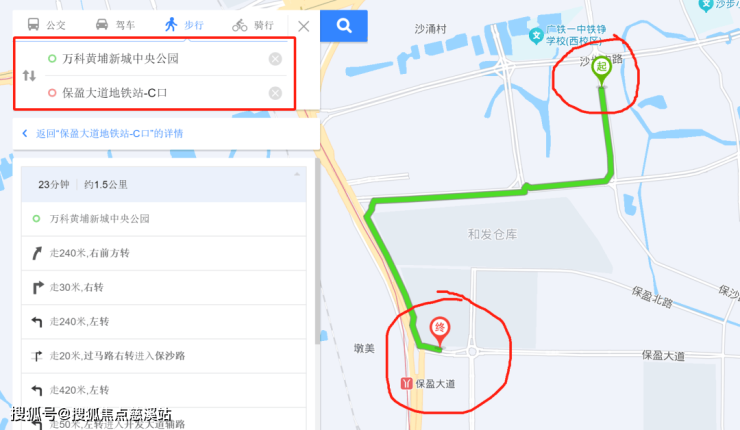Switch to the 骑行 cycling tab
Image resolution: width=740 pixels, height=430 pixels.
(252, 24)
